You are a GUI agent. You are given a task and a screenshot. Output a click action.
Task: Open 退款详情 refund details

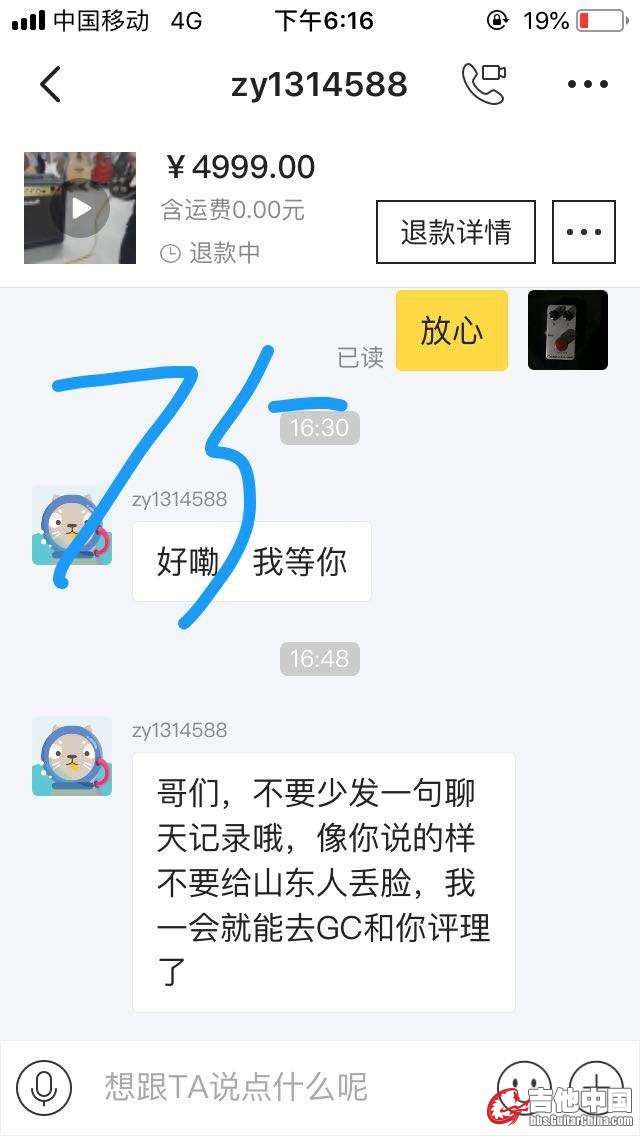click(455, 232)
